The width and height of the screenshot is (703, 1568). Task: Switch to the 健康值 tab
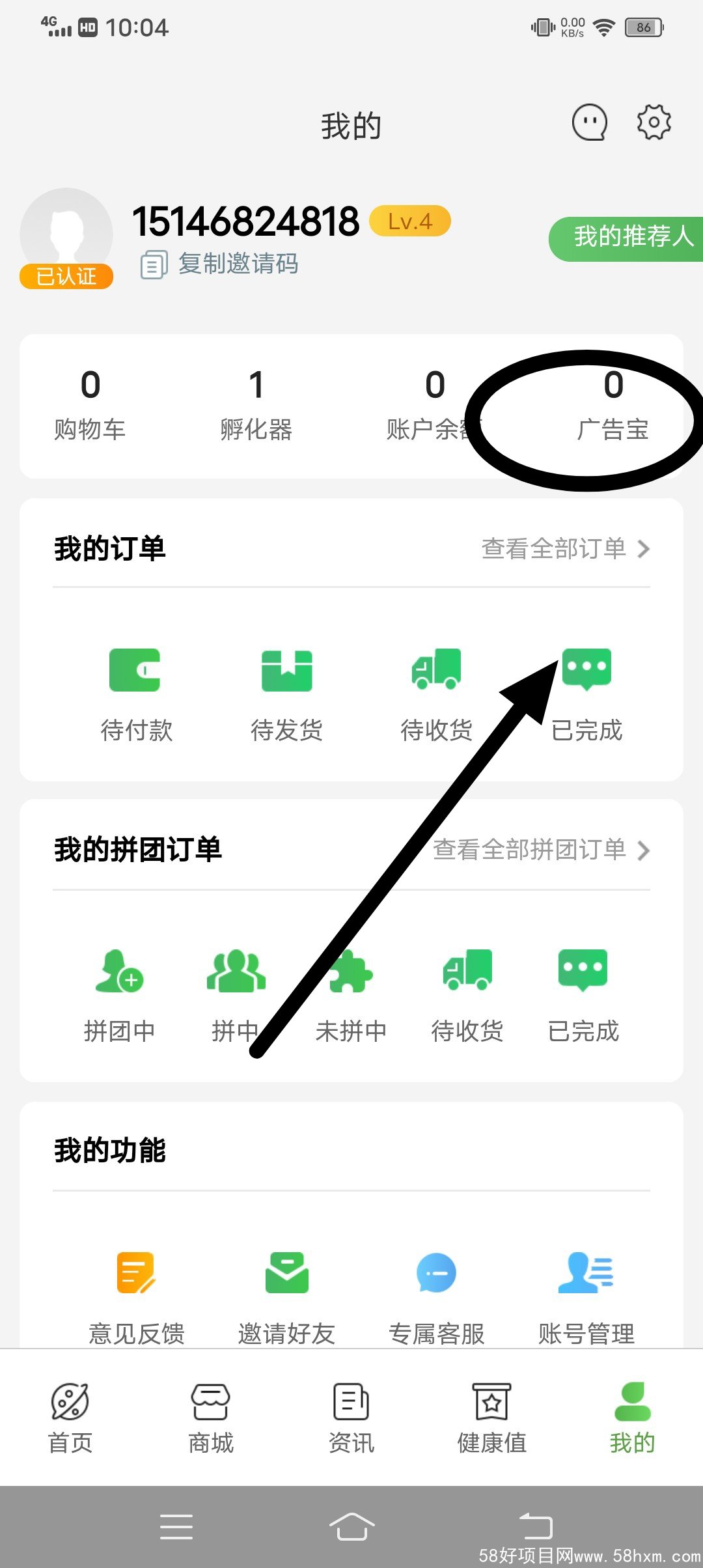tap(491, 1418)
